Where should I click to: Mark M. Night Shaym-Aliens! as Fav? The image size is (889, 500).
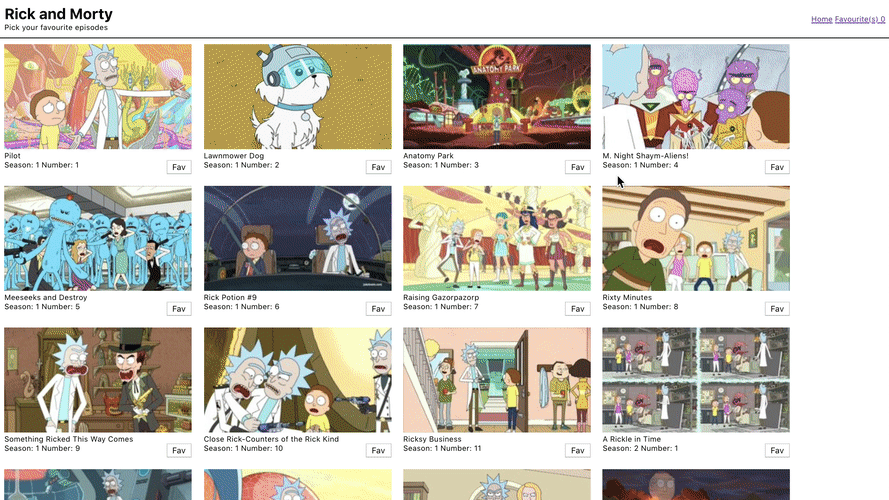[x=777, y=167]
